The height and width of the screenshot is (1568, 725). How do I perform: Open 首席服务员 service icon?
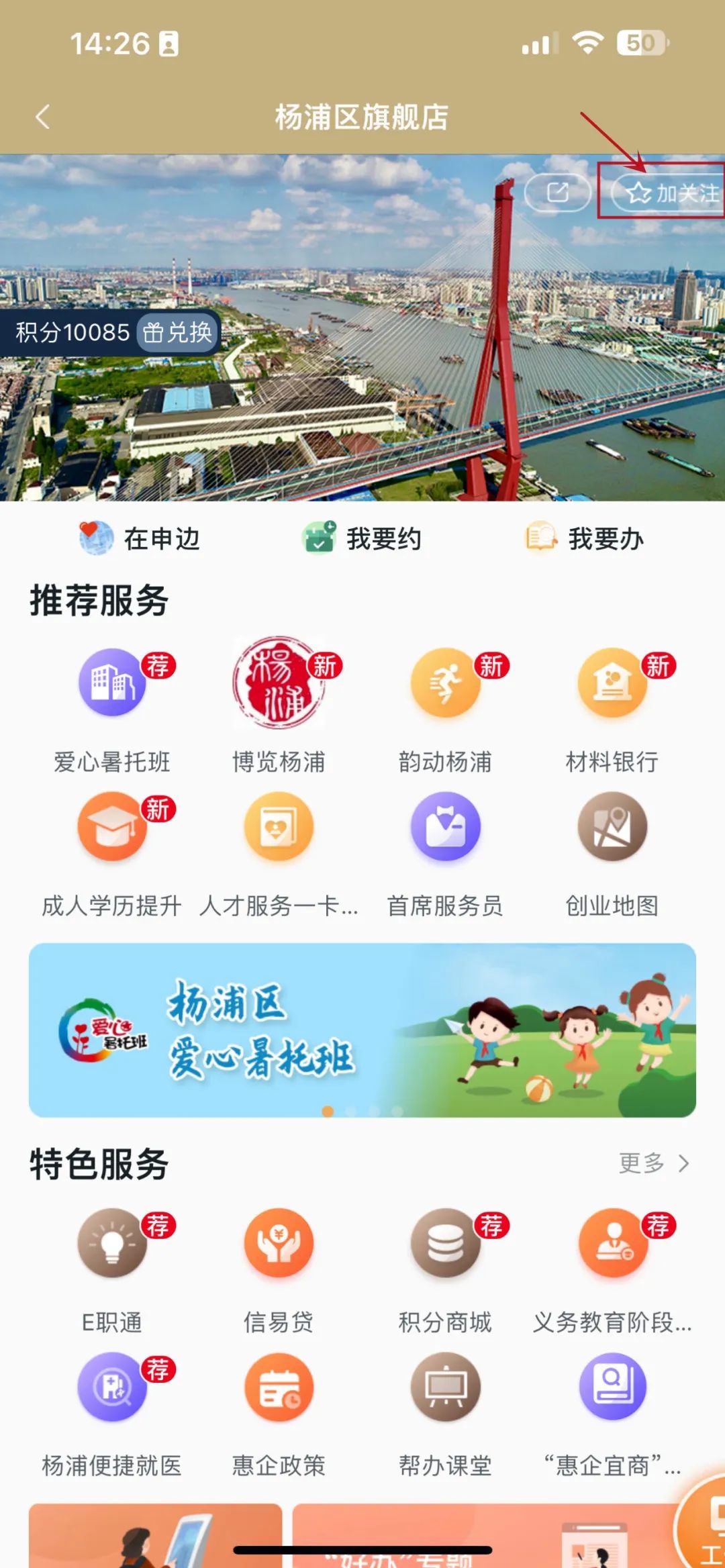coord(445,827)
